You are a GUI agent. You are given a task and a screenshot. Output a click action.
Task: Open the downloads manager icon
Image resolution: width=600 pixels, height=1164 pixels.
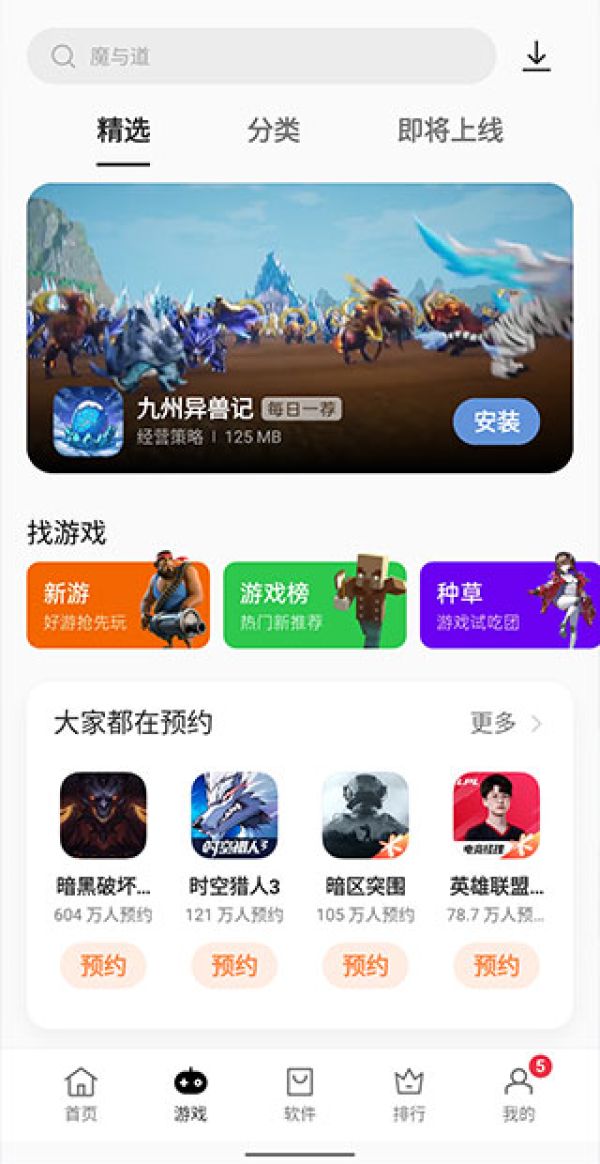click(537, 56)
